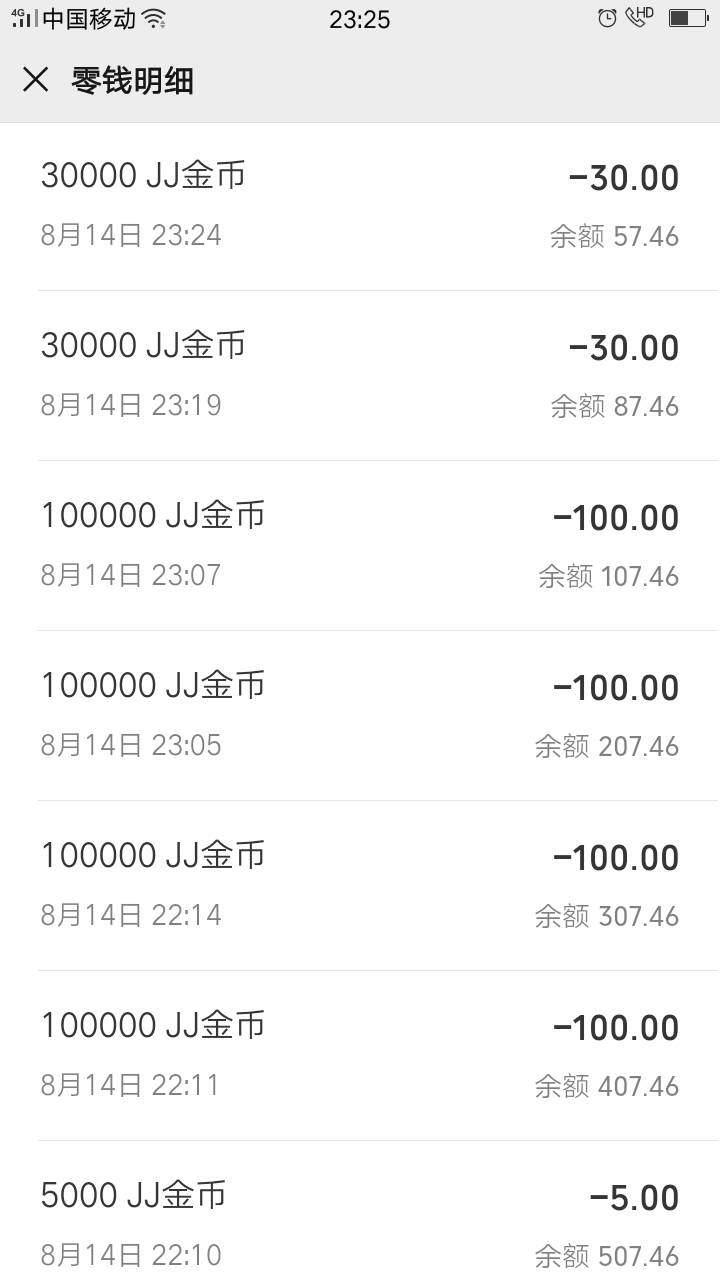
Task: Close the 零钱明细 page with X
Action: tap(36, 80)
